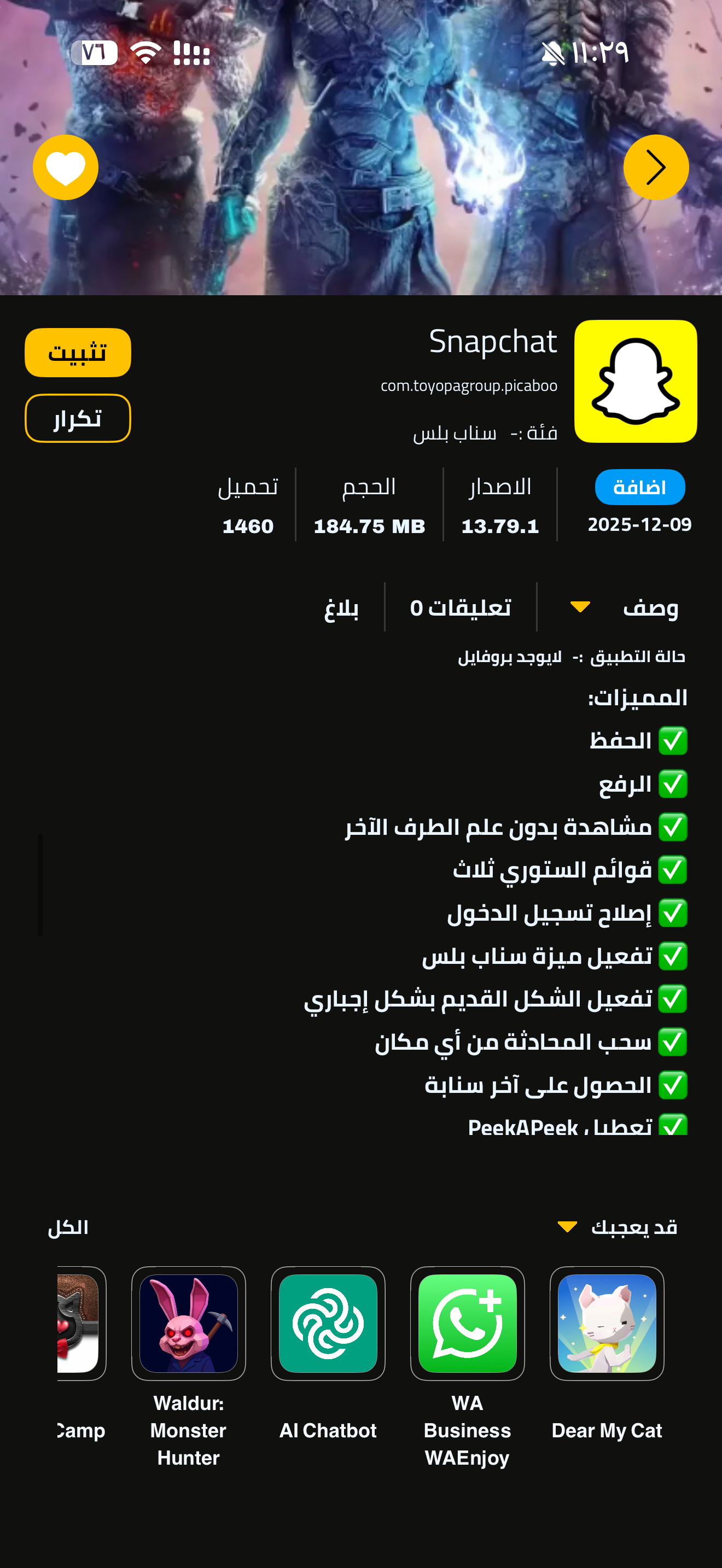
Task: Install Snapchat with the تثبيت button
Action: click(77, 353)
